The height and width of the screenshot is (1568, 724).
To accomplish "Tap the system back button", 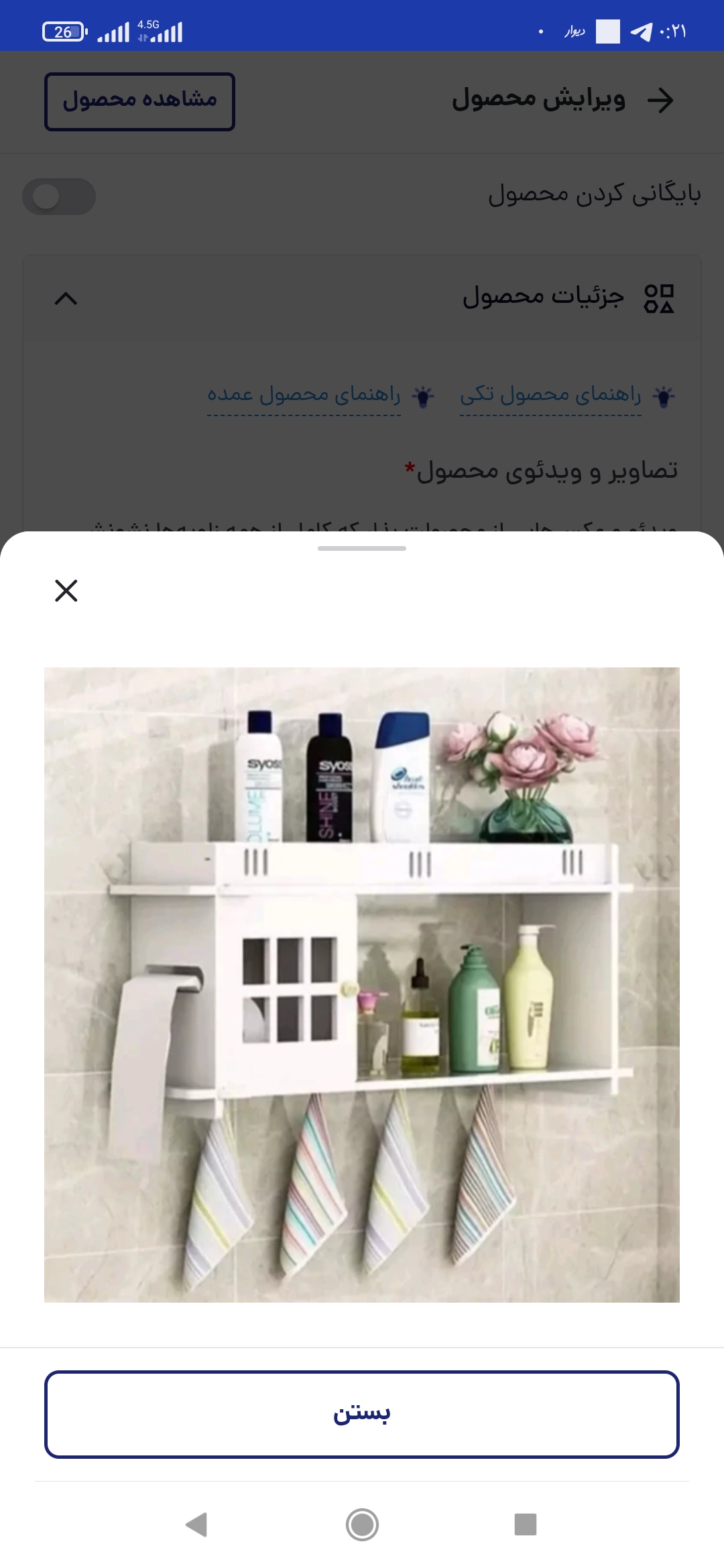I will pyautogui.click(x=196, y=1524).
